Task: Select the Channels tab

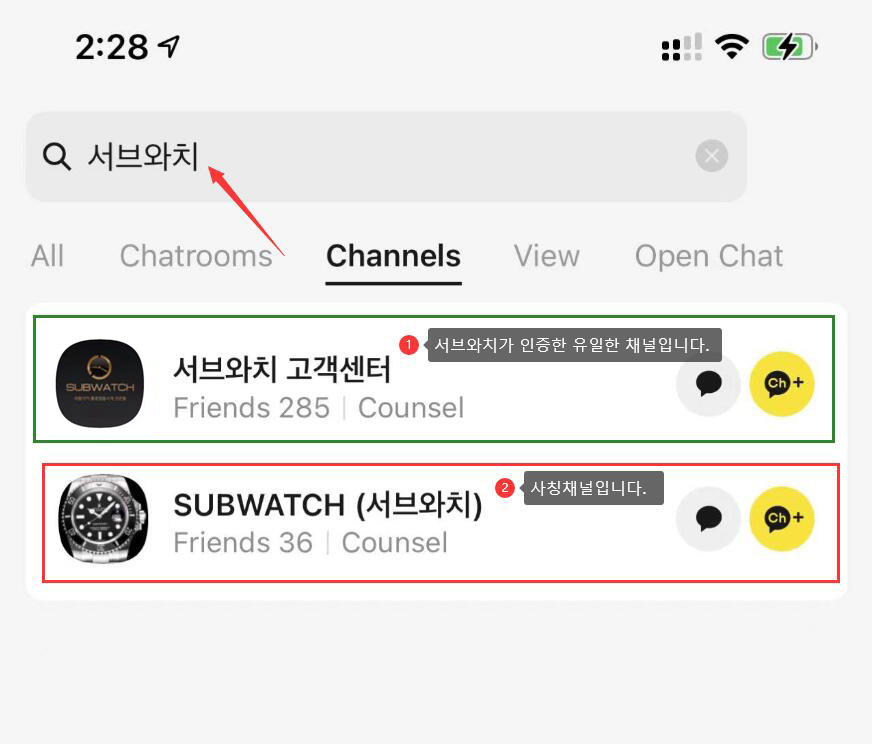Action: 393,256
